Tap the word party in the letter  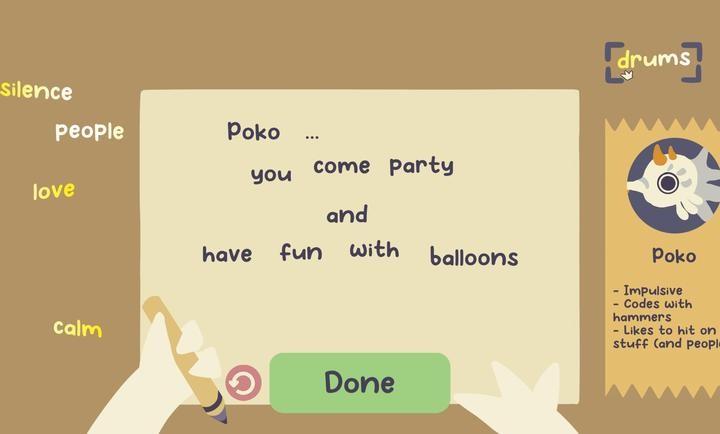421,166
